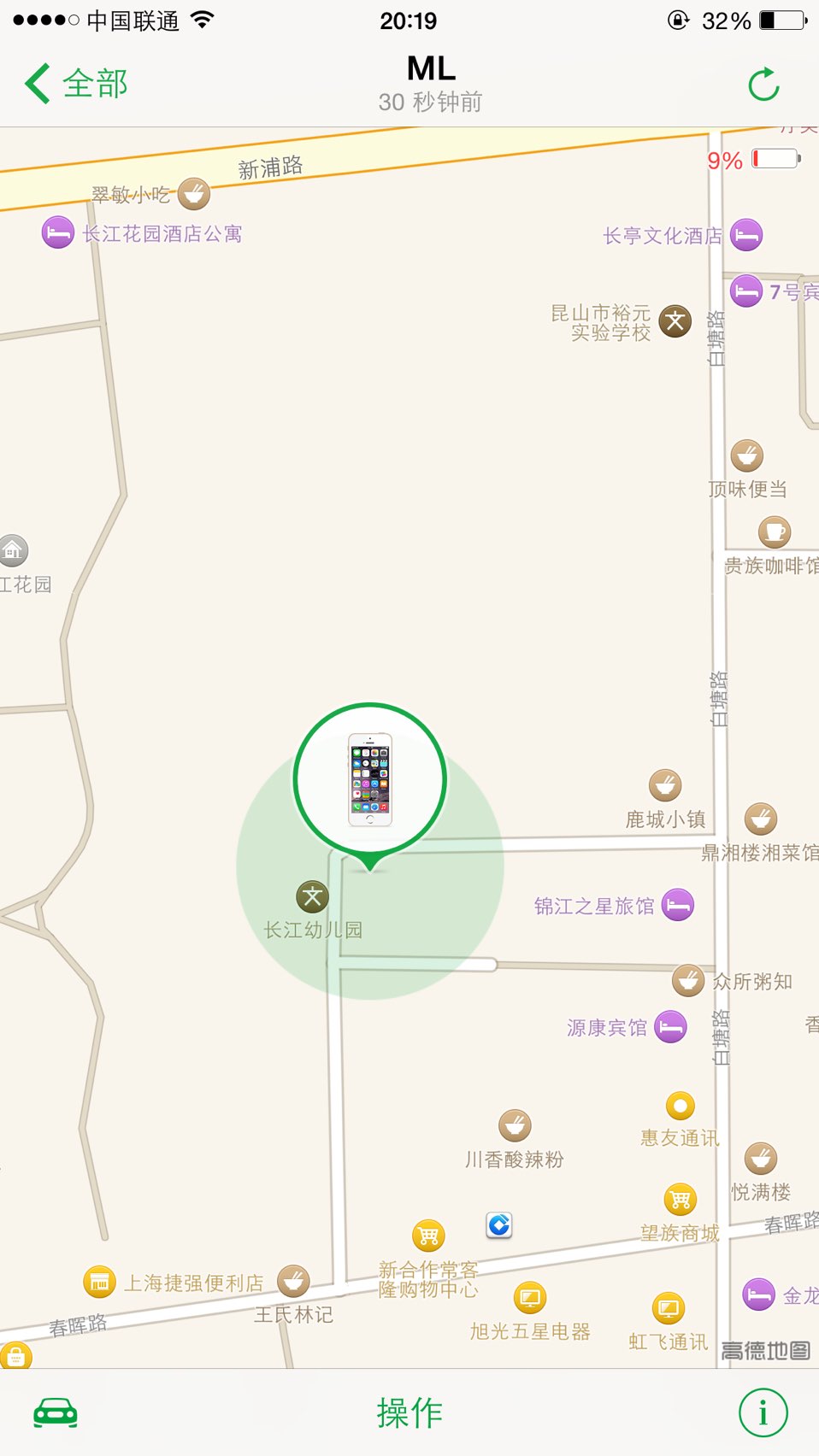Open driving directions with the car icon
The height and width of the screenshot is (1456, 819).
(56, 1412)
